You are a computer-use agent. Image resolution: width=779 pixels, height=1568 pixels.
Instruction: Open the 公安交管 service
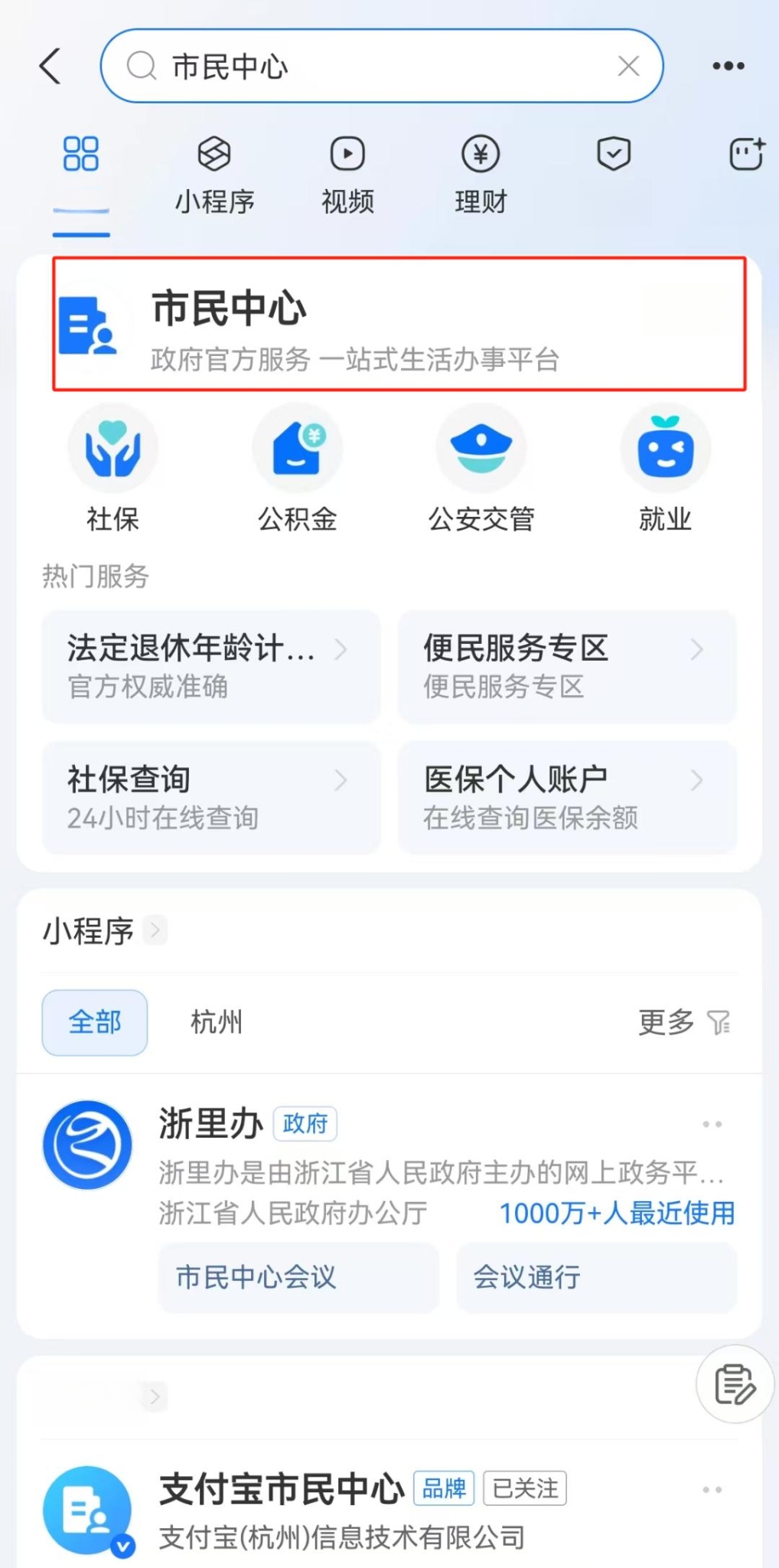pos(481,469)
